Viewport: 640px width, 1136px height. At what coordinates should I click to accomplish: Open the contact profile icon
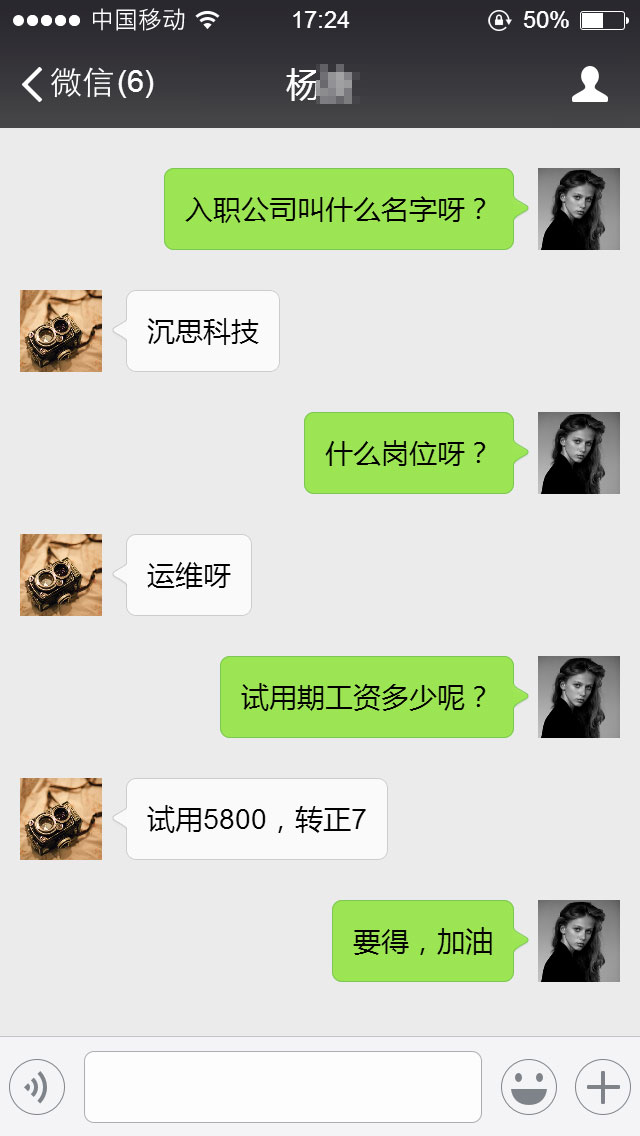click(589, 84)
